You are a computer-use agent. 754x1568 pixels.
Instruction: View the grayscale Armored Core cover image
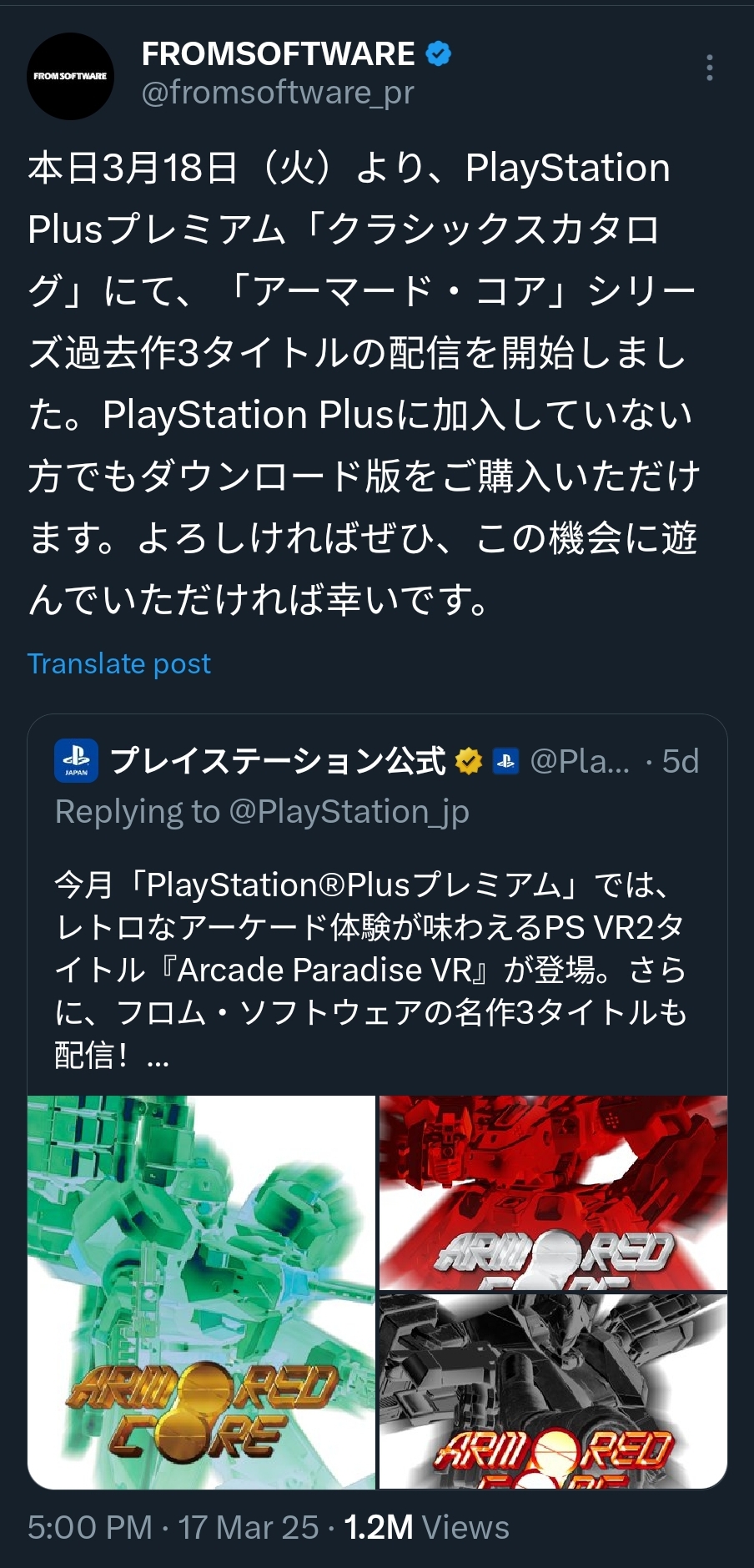553,1391
